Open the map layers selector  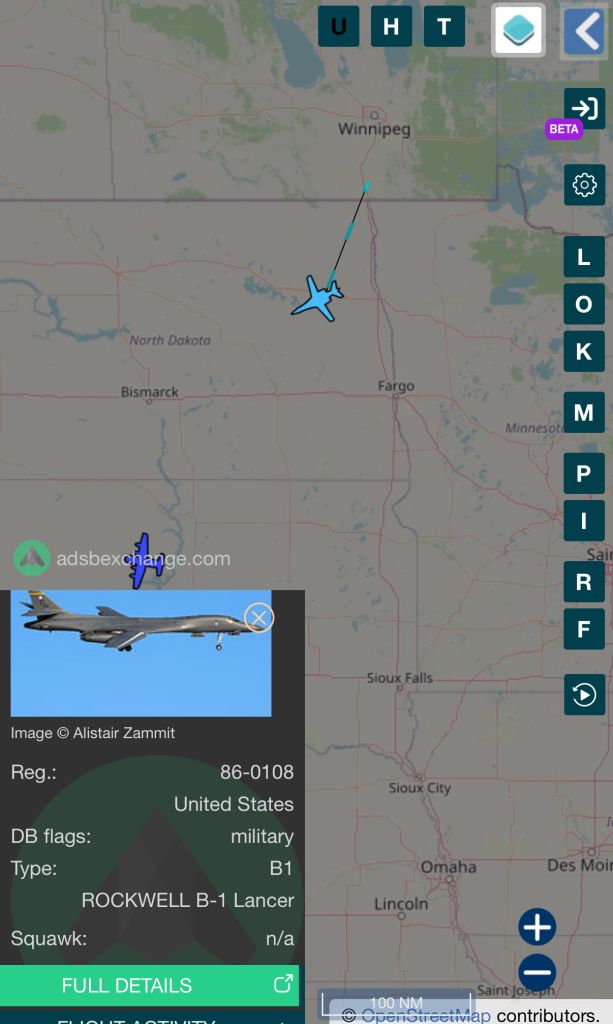(518, 30)
